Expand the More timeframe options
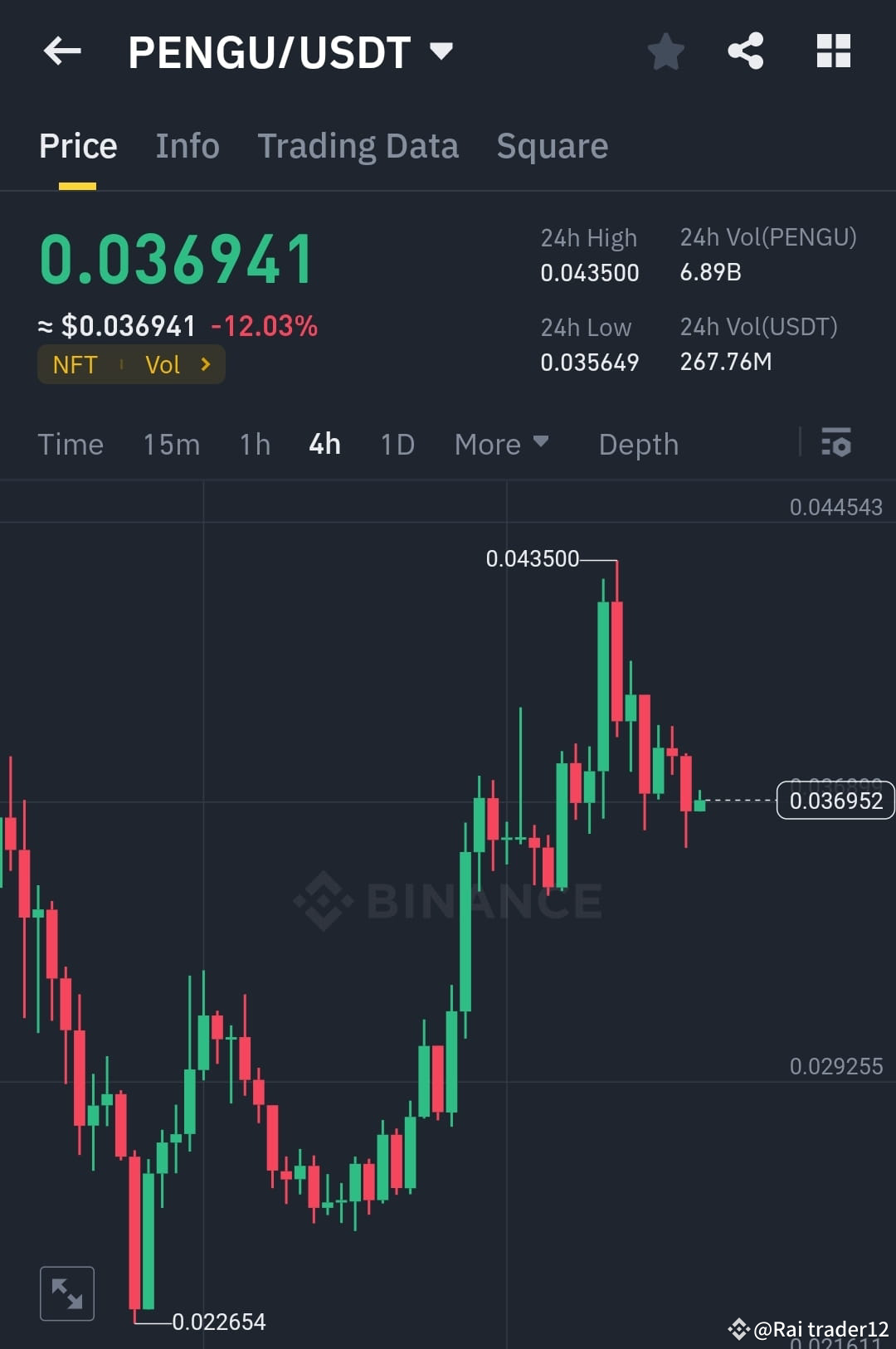This screenshot has height=1349, width=896. [x=500, y=444]
